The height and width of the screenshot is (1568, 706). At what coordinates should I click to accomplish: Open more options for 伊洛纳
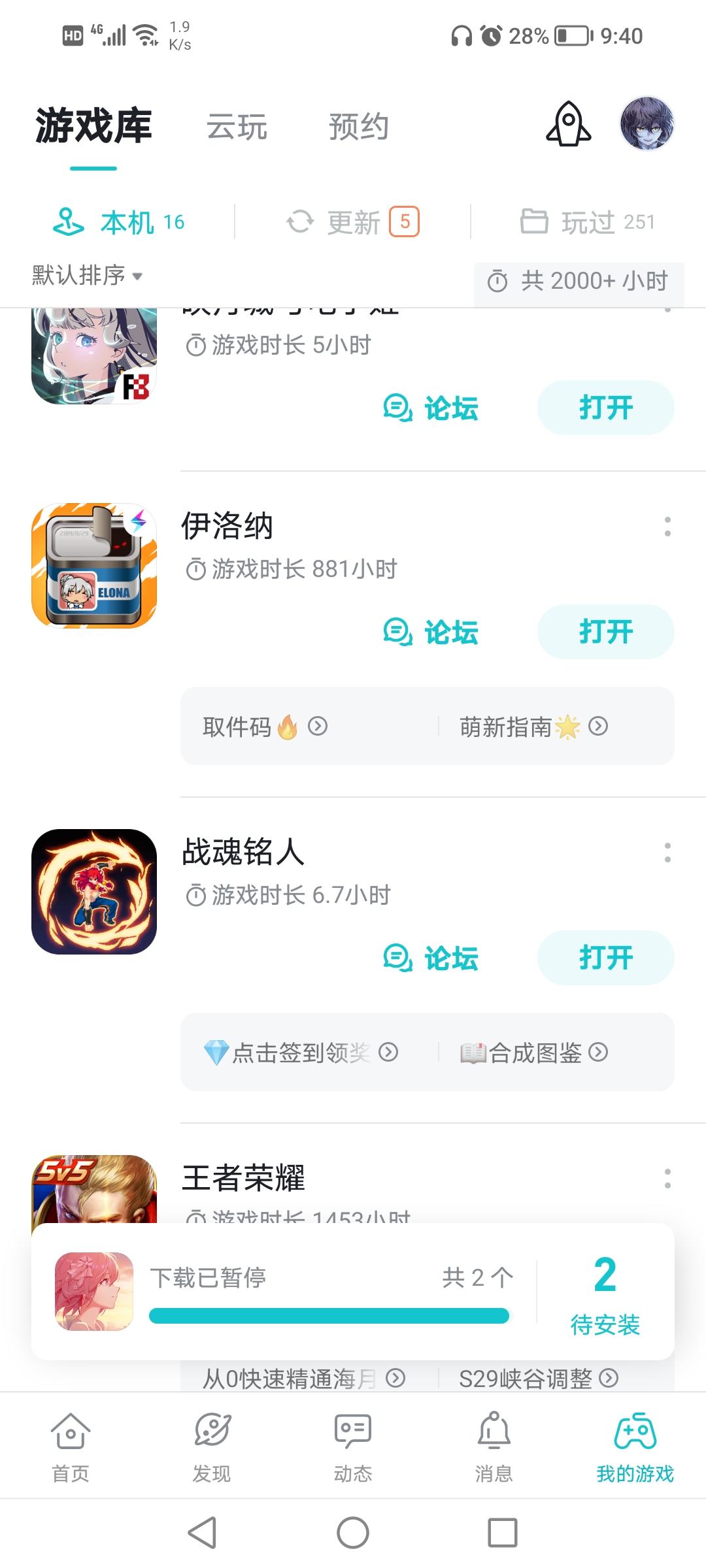pos(667,527)
